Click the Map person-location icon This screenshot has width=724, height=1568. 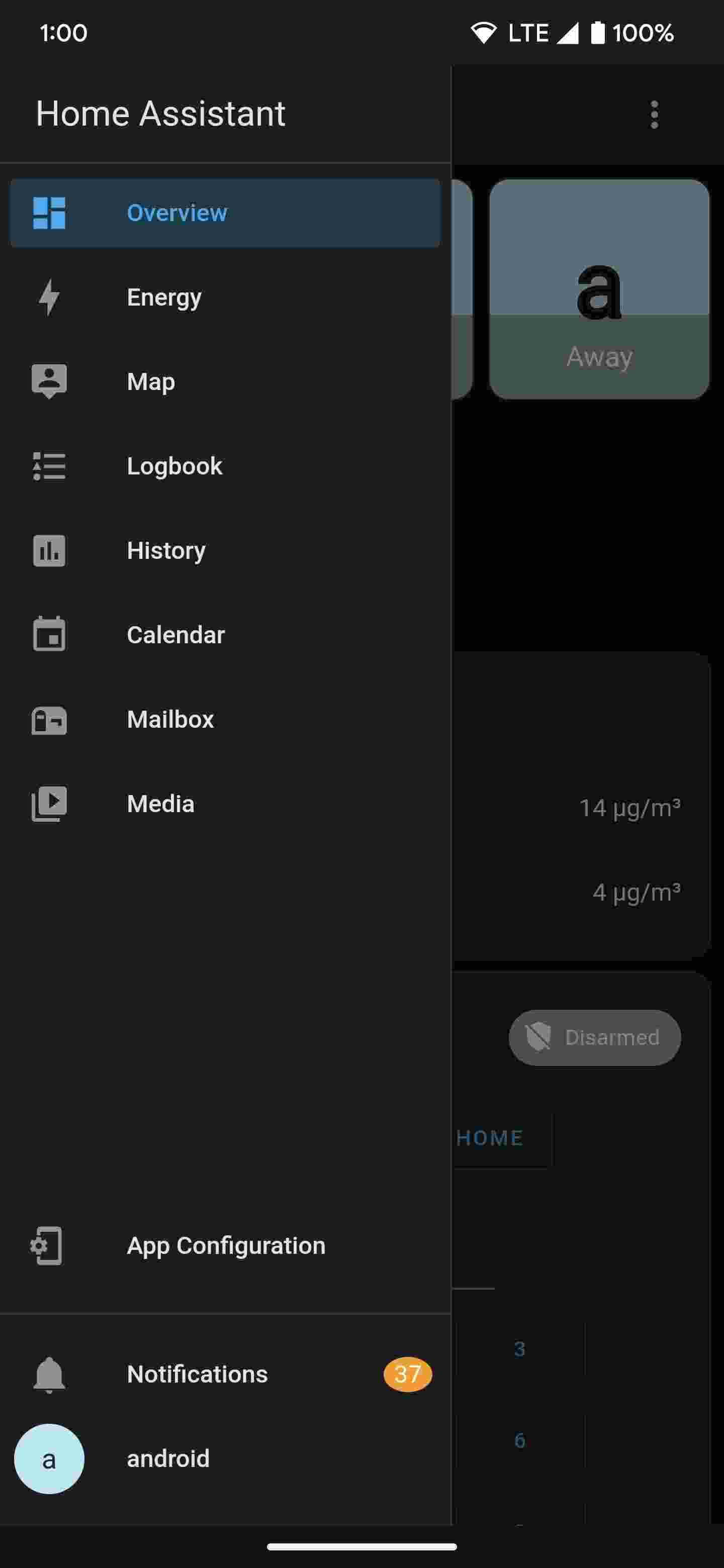click(49, 382)
